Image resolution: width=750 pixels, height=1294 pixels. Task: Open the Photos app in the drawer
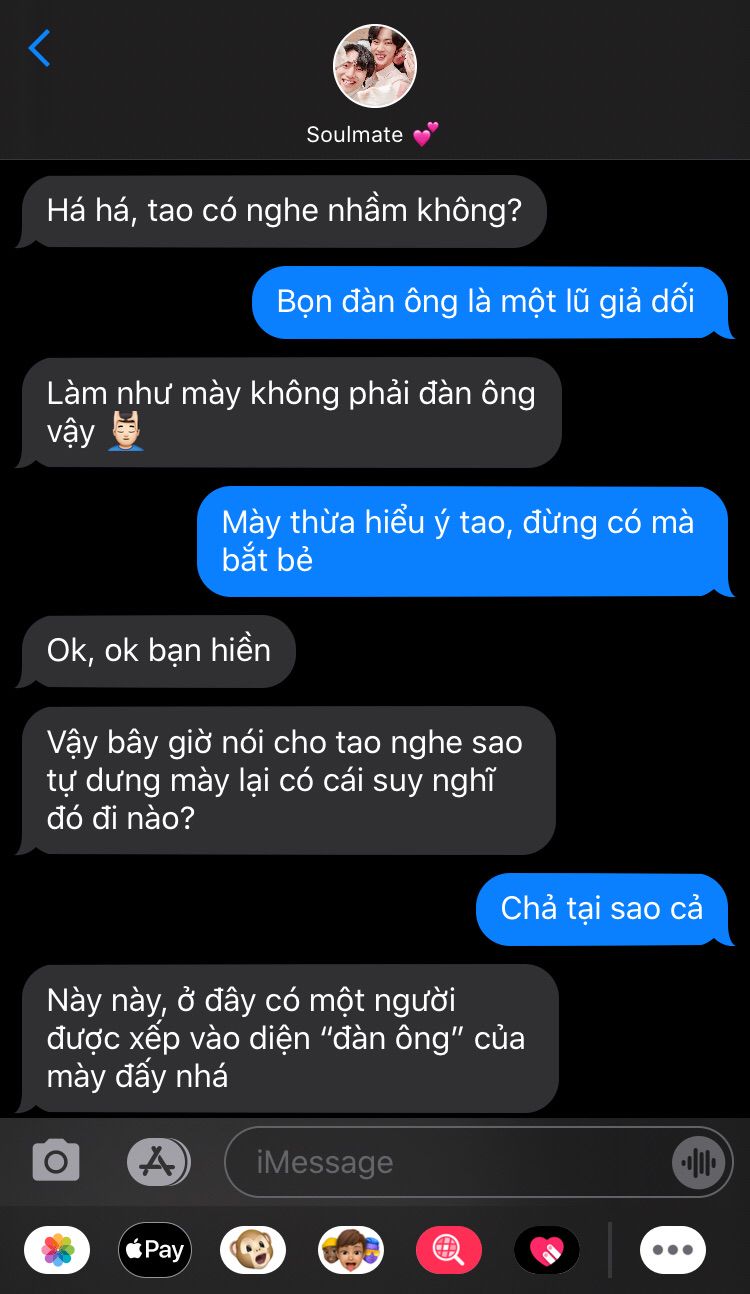pos(57,1250)
